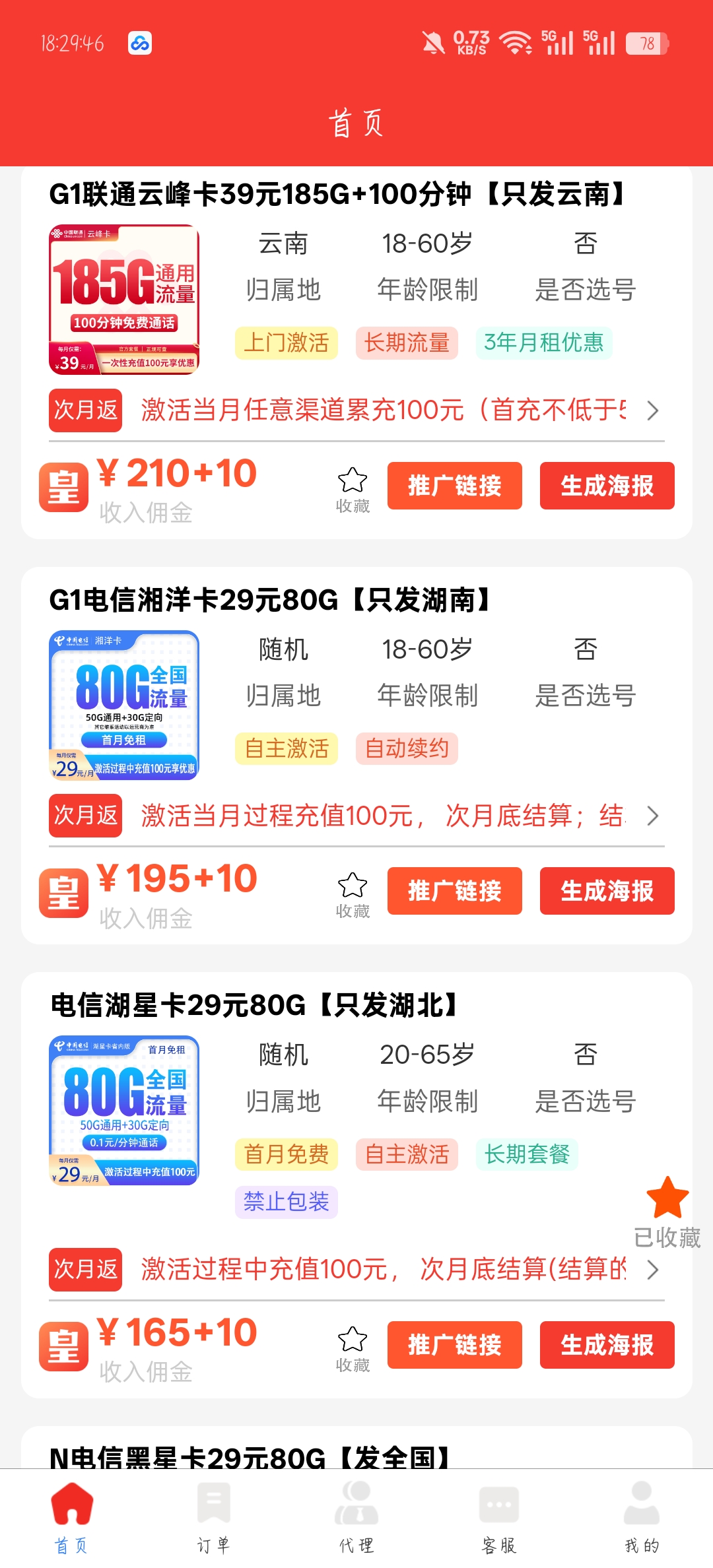This screenshot has height=1568, width=713.
Task: Get 推广链接 for G1联通云峰卡
Action: point(454,486)
